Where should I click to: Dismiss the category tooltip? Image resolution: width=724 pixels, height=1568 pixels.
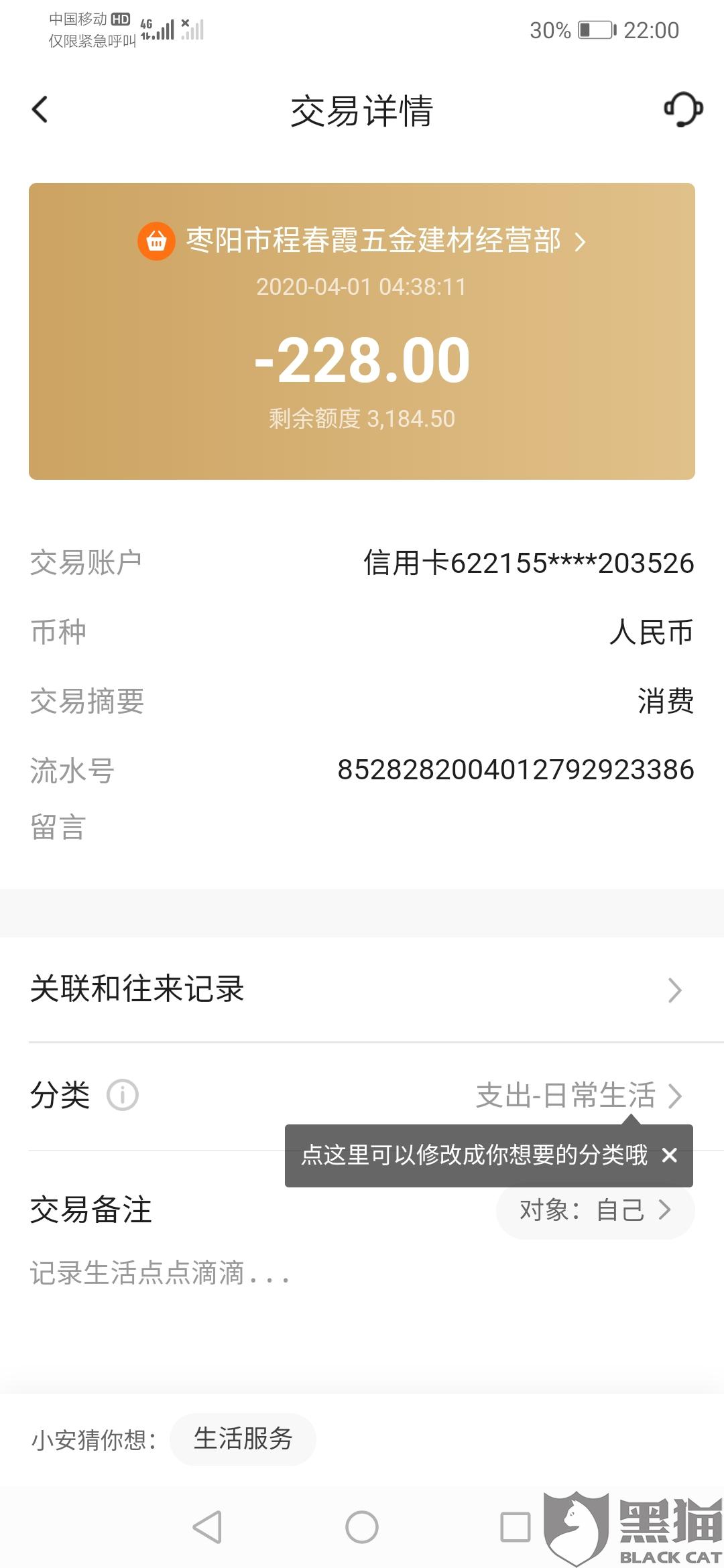tap(669, 1155)
